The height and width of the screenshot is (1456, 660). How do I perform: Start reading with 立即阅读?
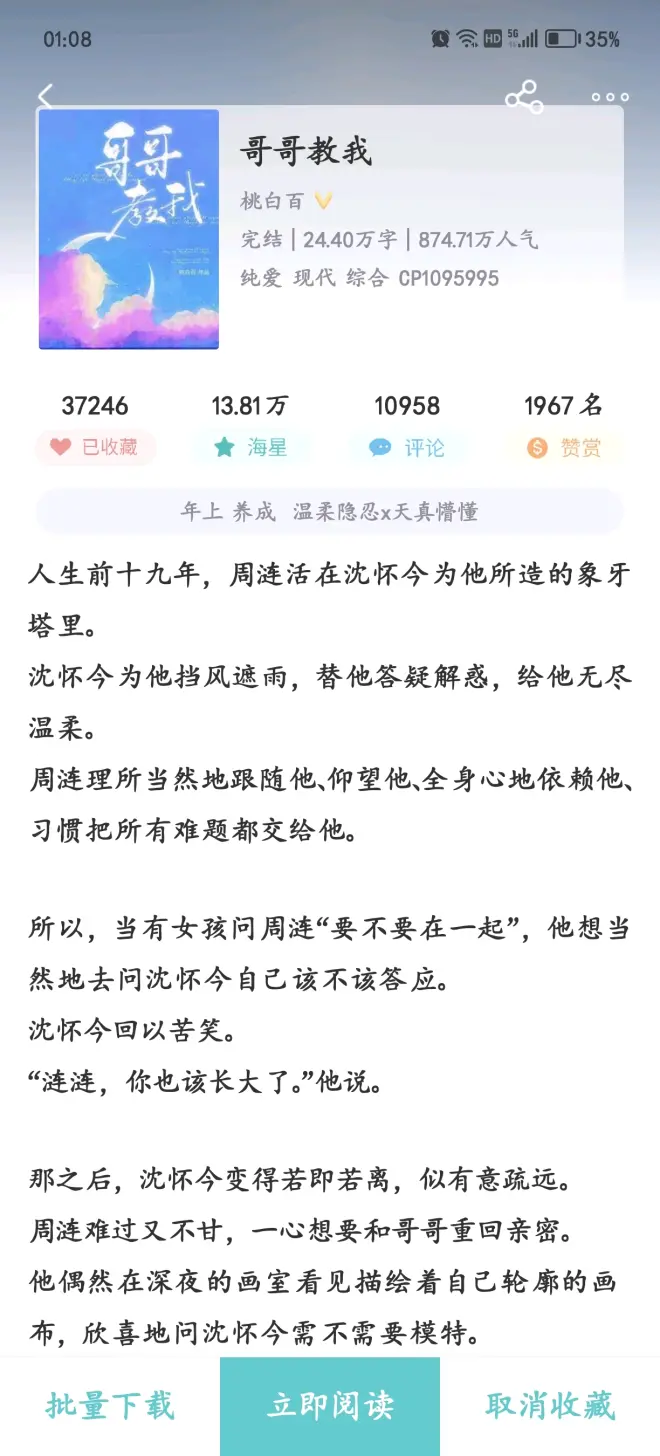(330, 1405)
